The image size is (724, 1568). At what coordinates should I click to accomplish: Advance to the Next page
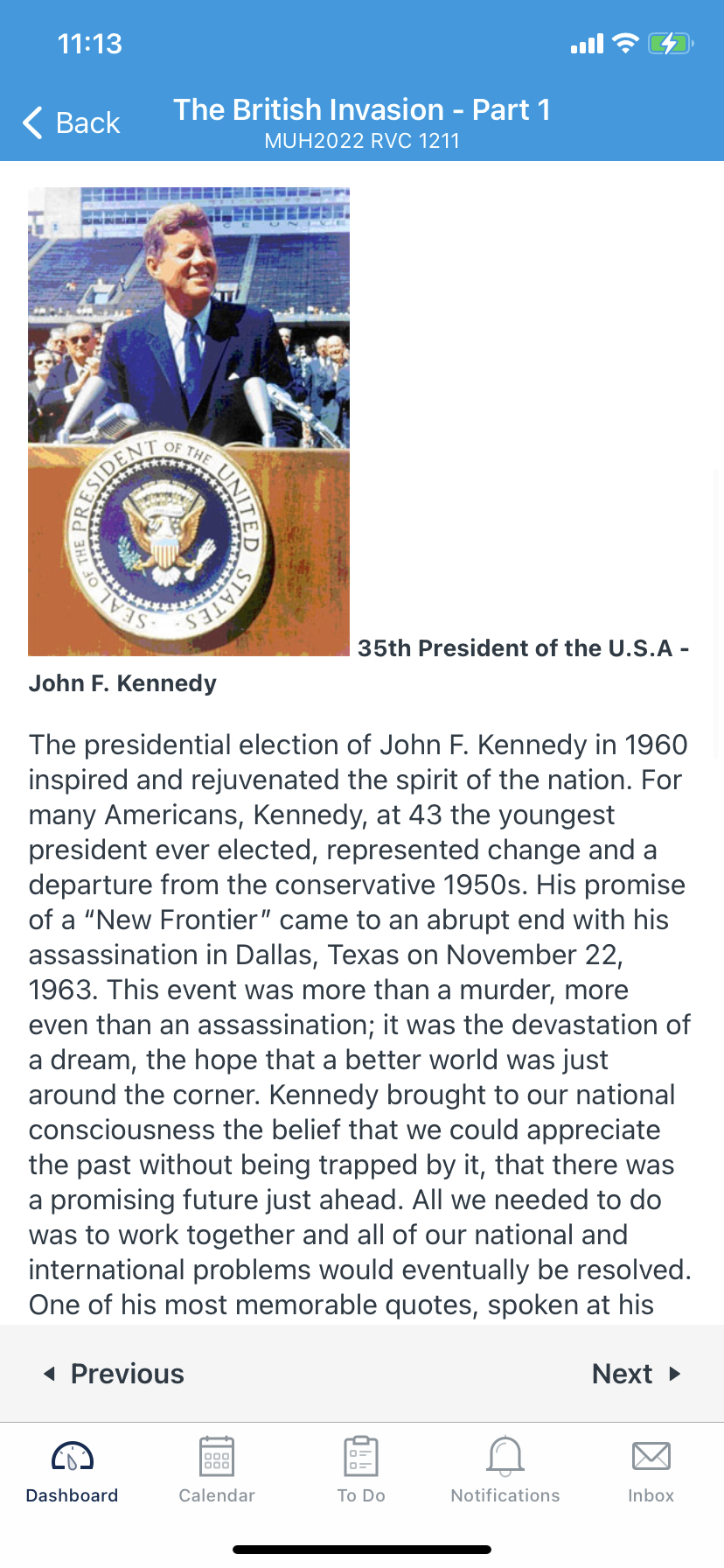pyautogui.click(x=637, y=1374)
